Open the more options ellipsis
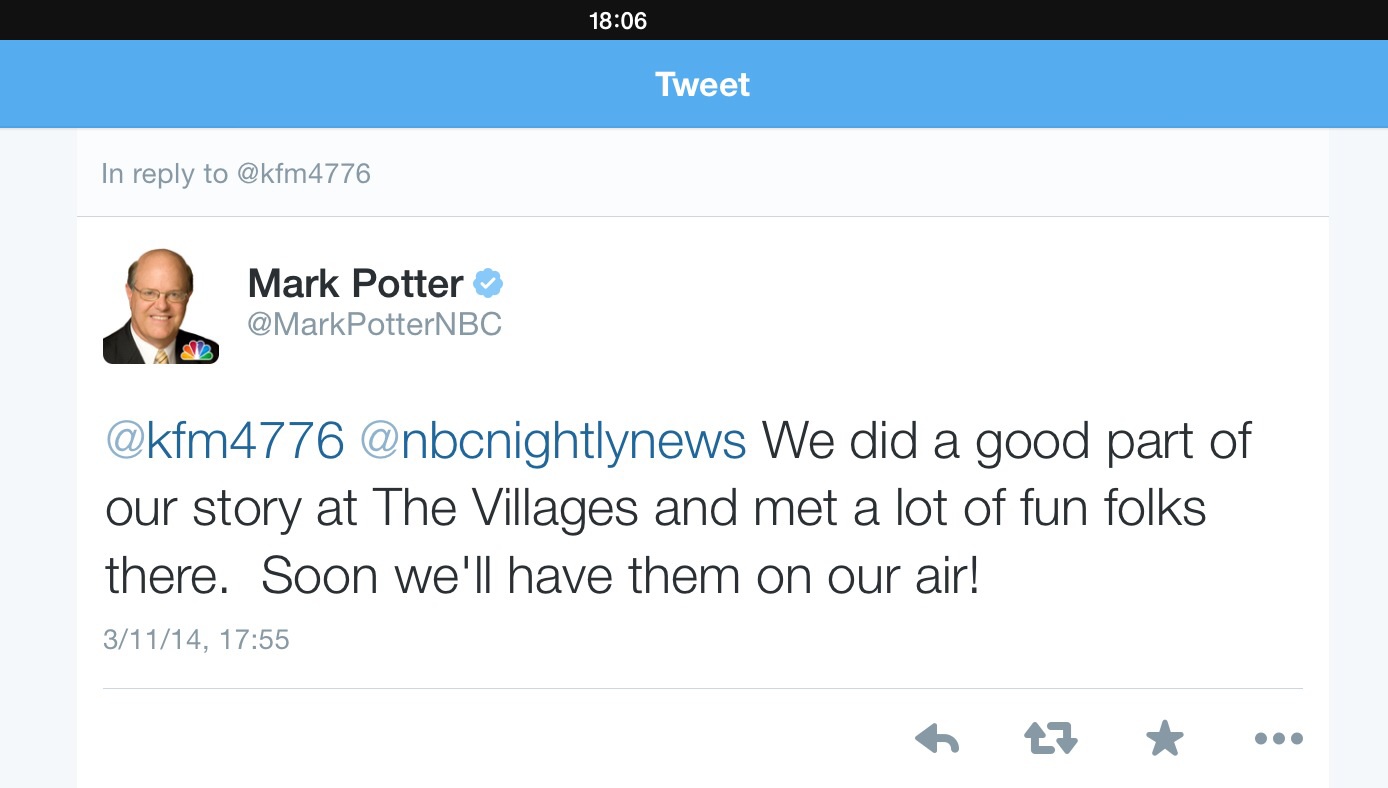This screenshot has width=1388, height=788. [x=1278, y=739]
